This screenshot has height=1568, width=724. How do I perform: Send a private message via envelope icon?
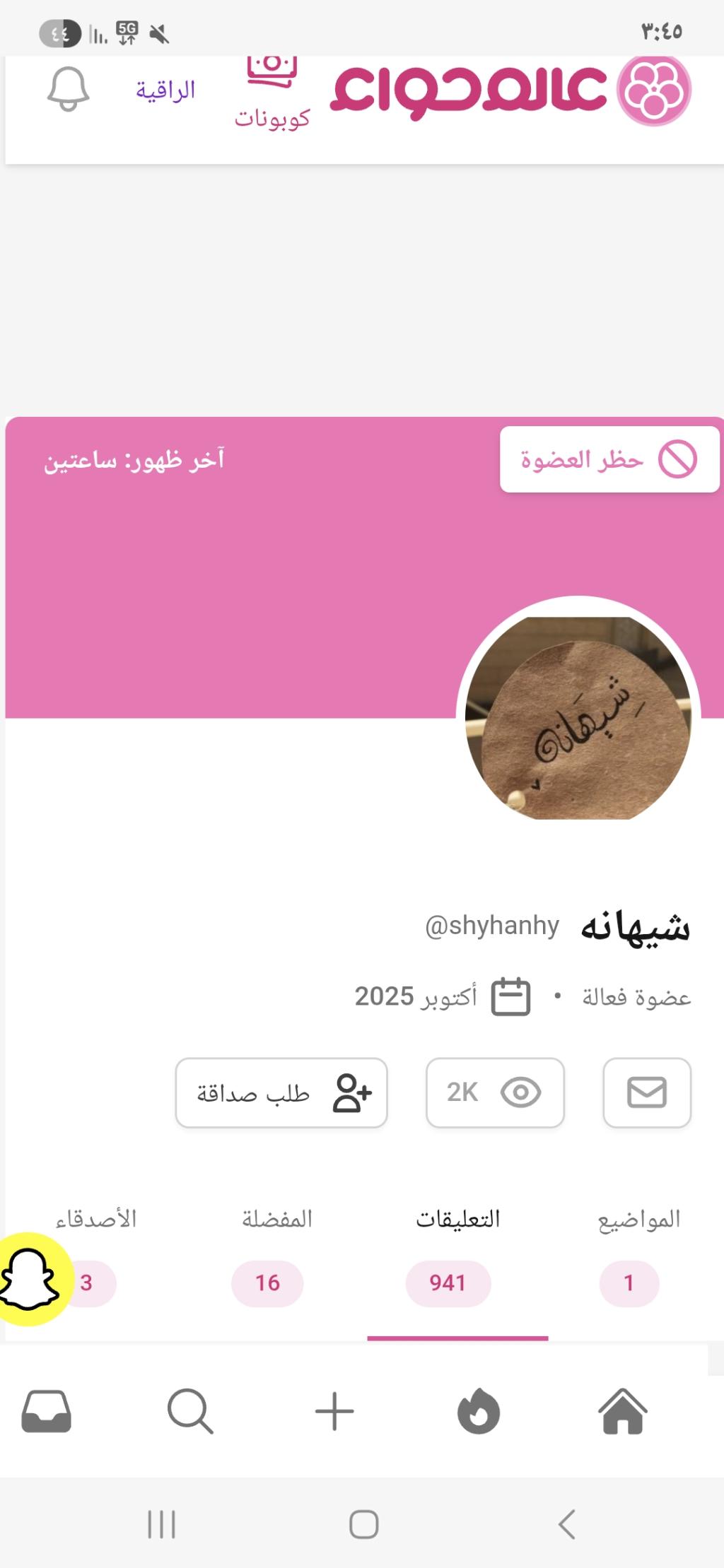pyautogui.click(x=646, y=1092)
